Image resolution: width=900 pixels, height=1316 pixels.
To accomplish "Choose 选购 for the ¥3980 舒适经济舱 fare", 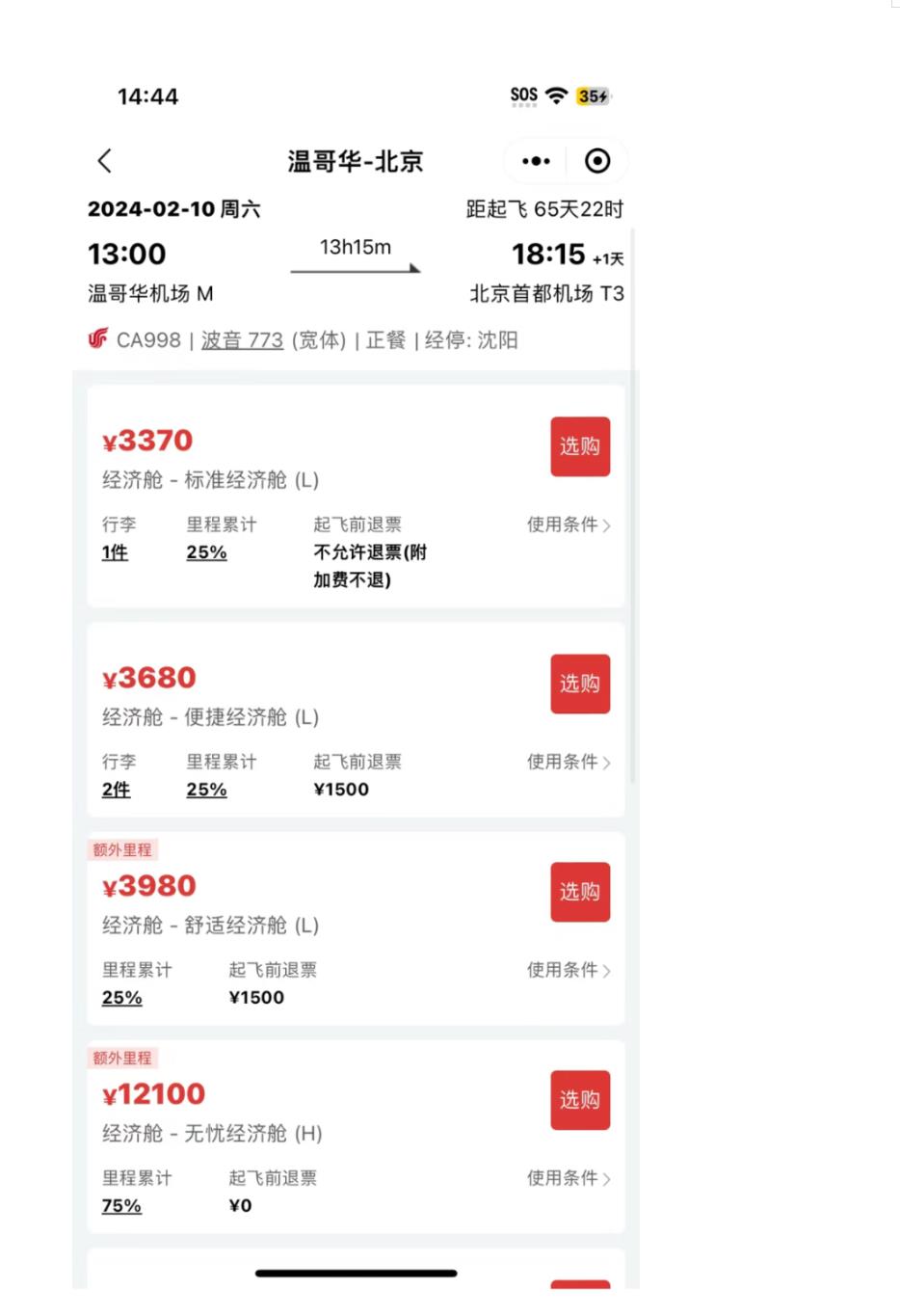I will (579, 892).
